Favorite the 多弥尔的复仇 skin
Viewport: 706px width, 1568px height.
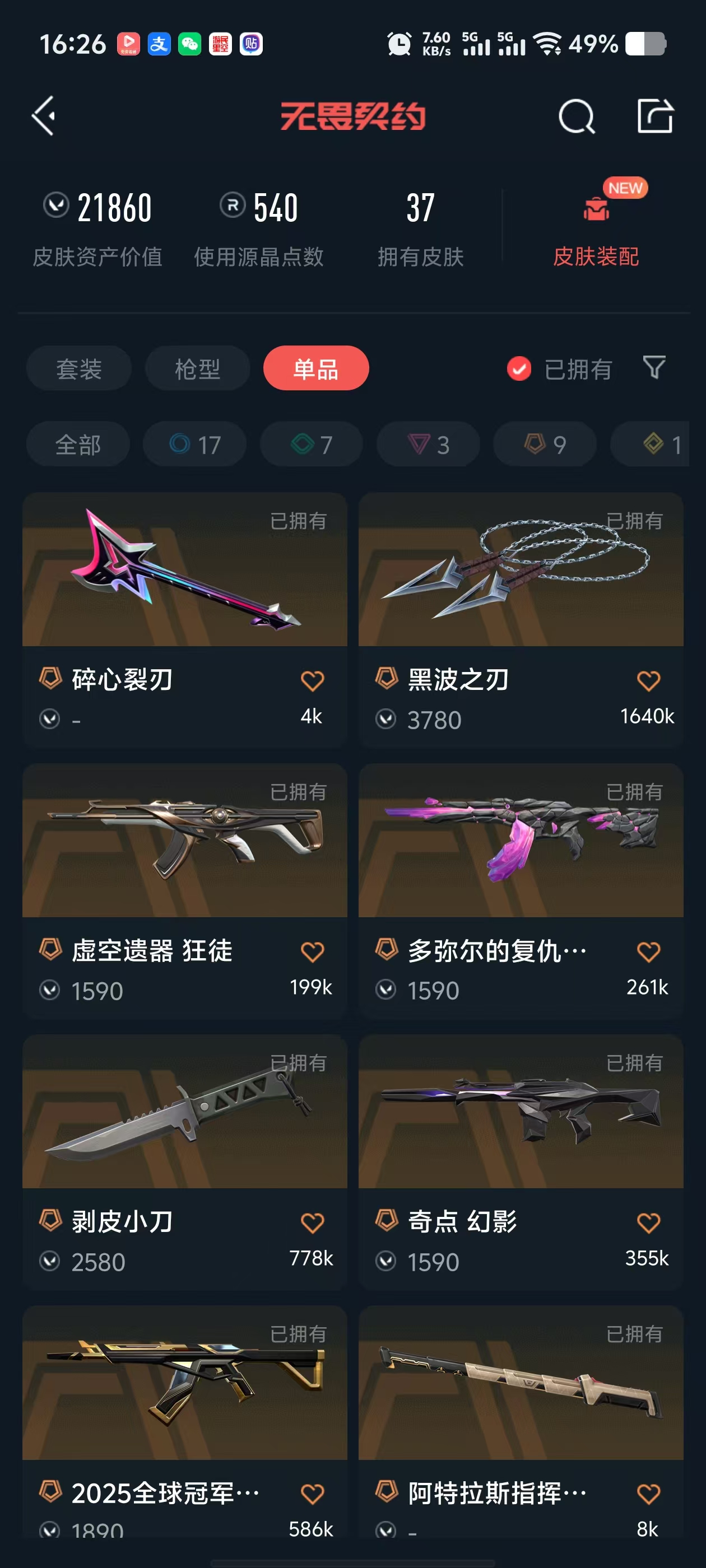648,951
